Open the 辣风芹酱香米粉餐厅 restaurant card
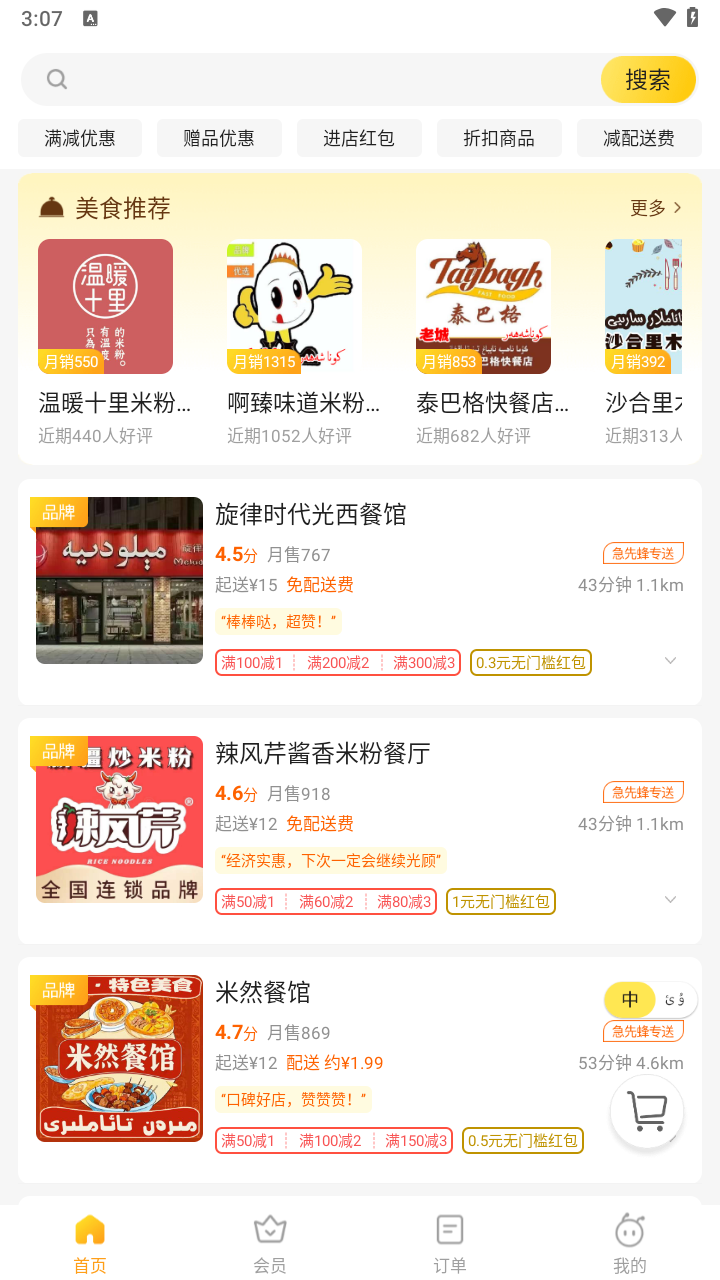 pyautogui.click(x=322, y=754)
